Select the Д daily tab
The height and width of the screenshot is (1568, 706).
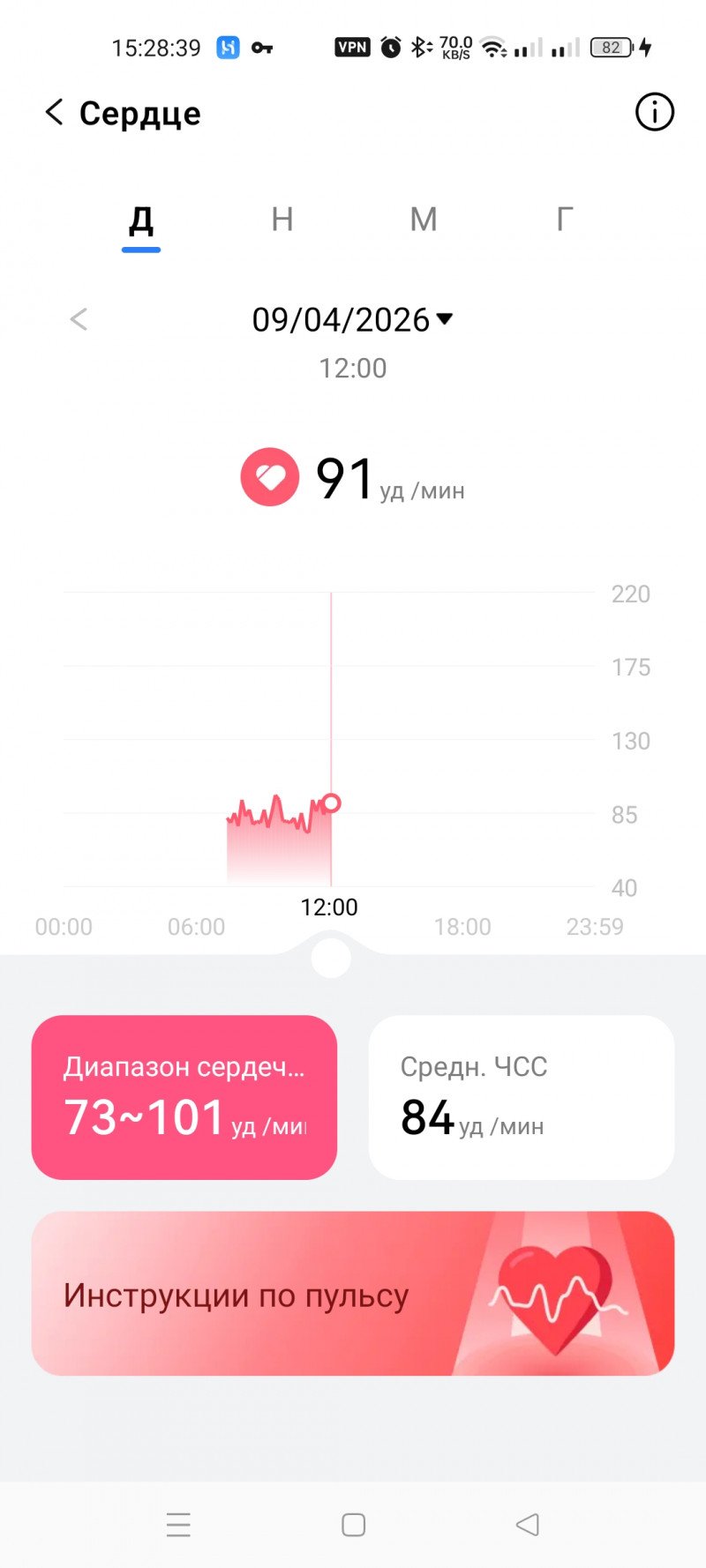click(x=141, y=221)
